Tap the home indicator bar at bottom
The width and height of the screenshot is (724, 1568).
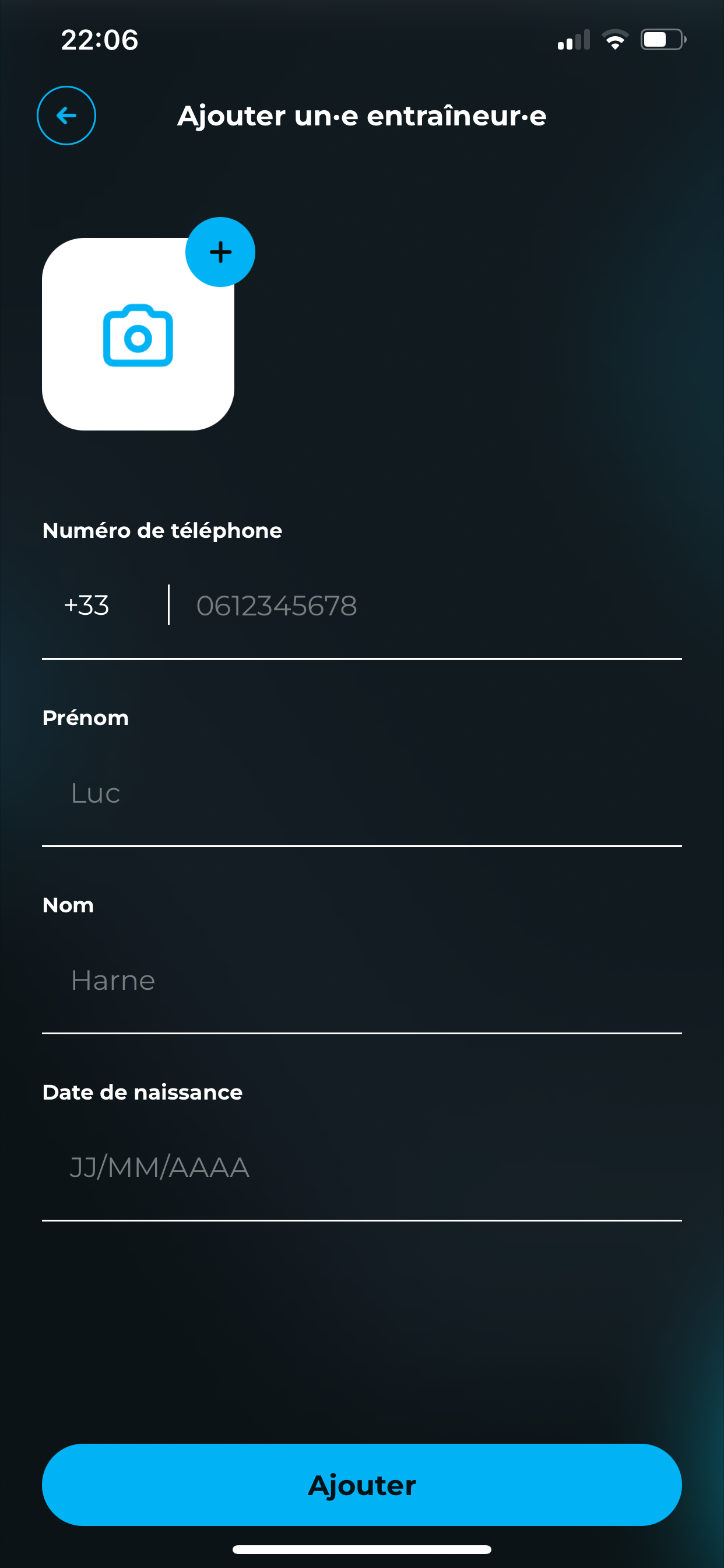362,1549
